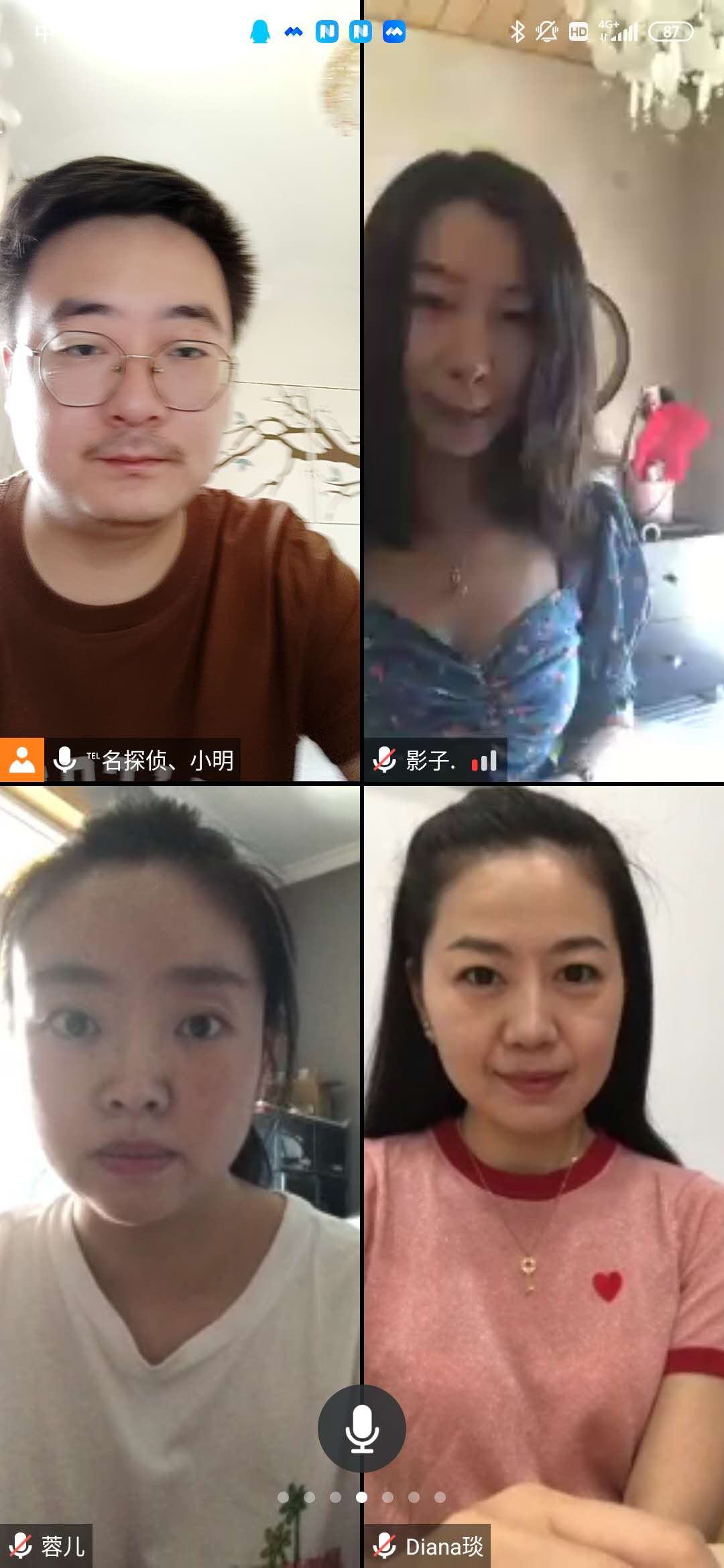Screen dimensions: 724x1568
Task: Select 蓉儿's video tile
Action: (x=180, y=1177)
